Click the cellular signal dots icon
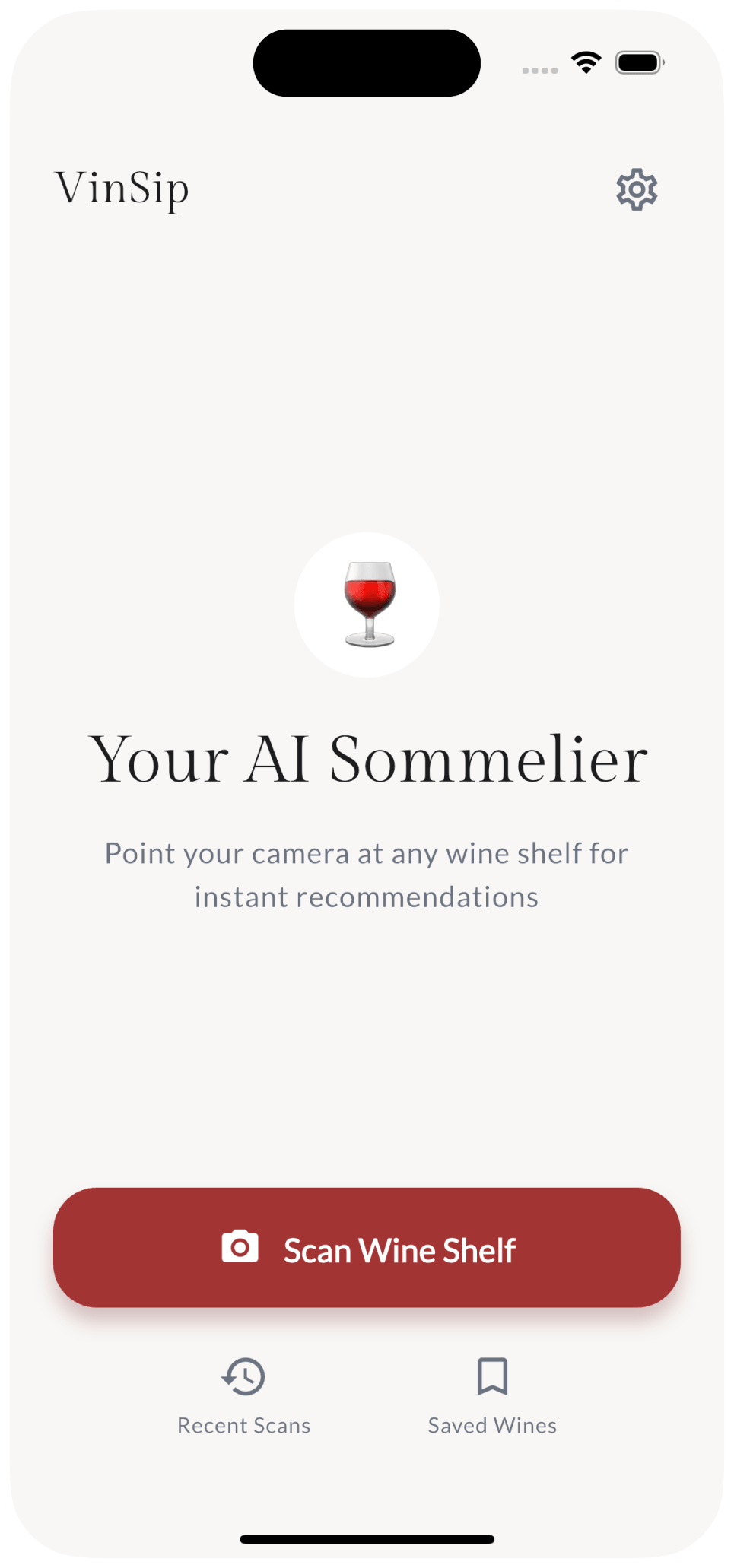734x1568 pixels. pos(539,69)
